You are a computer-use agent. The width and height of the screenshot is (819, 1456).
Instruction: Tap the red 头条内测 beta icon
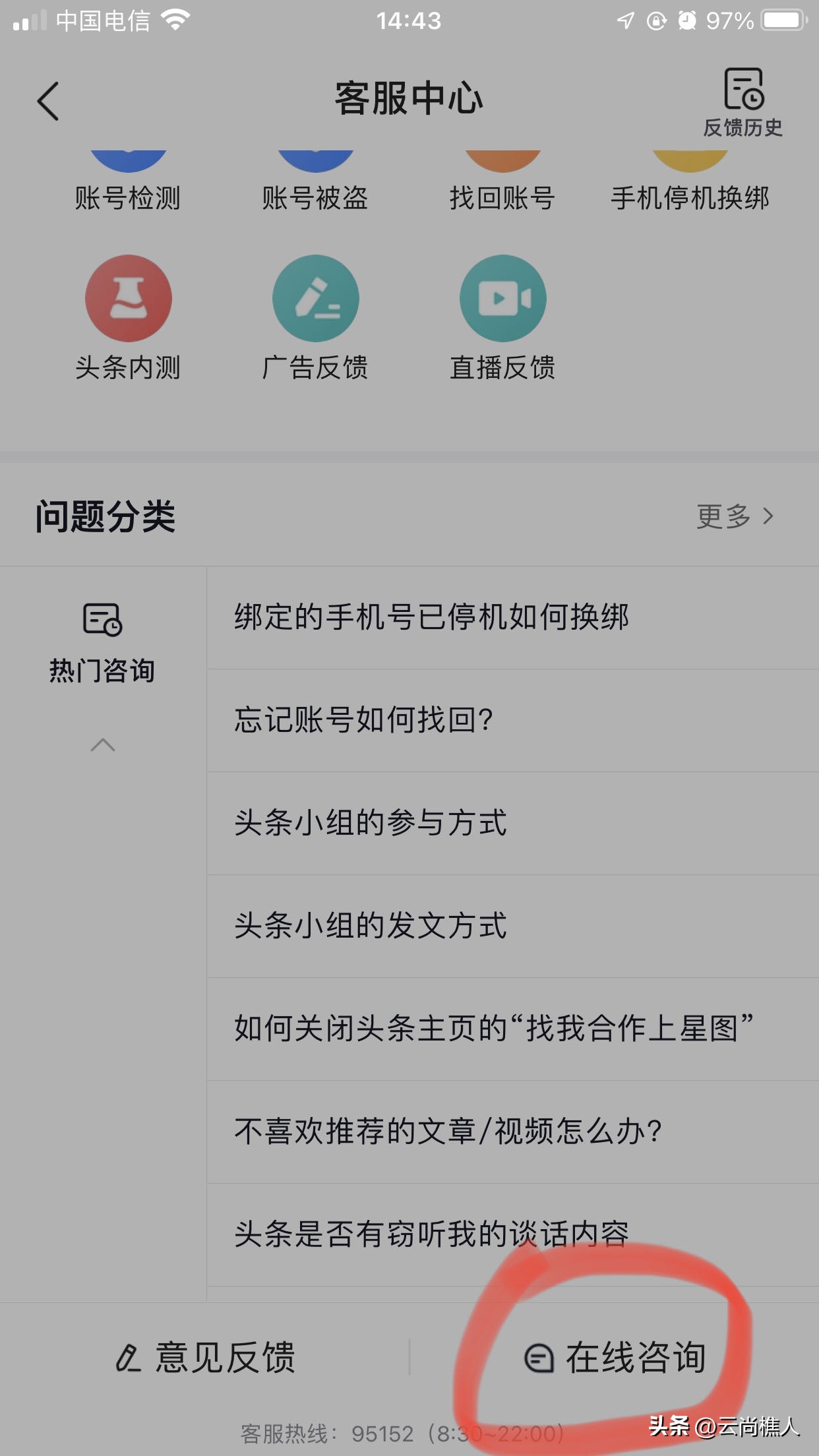point(129,298)
